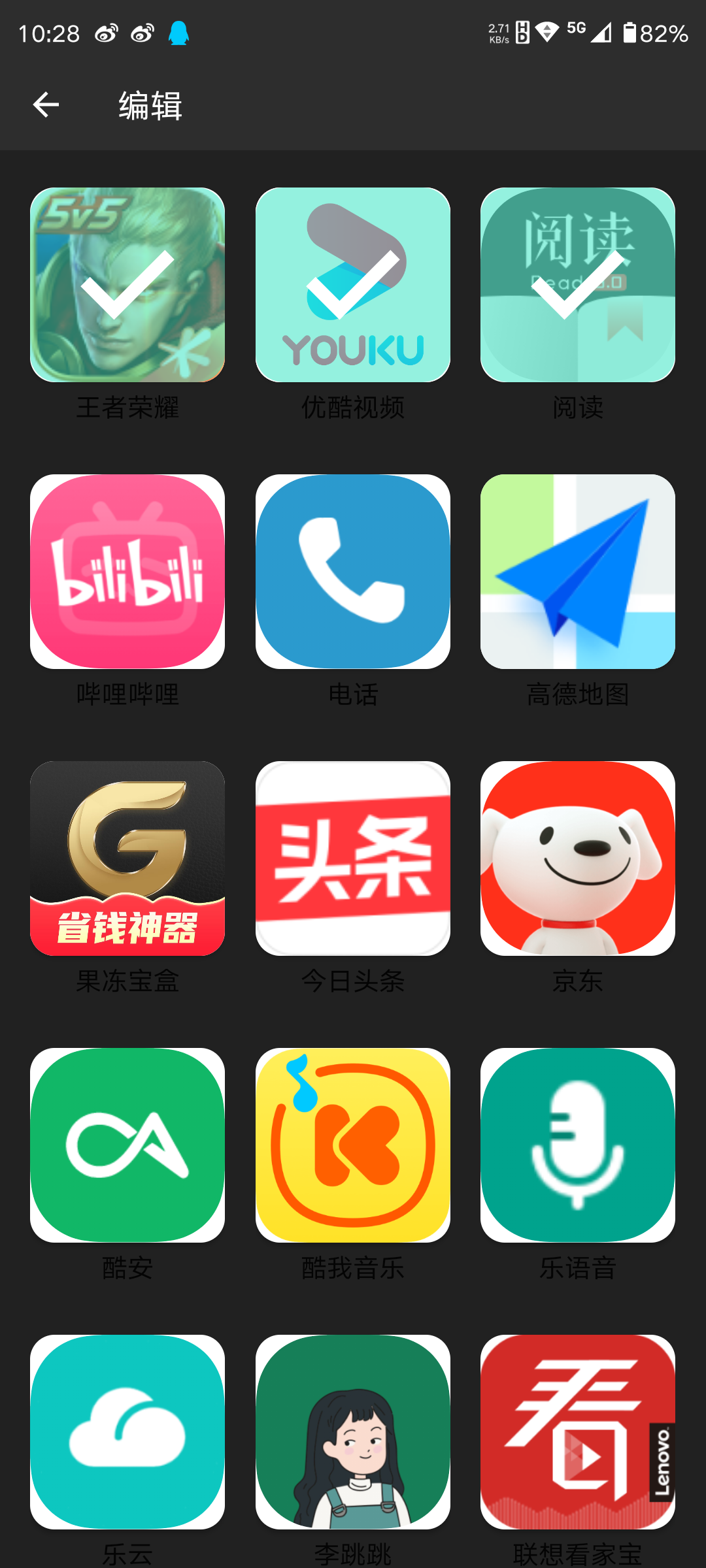Viewport: 706px width, 1568px height.
Task: Choose the 酷安 app
Action: coord(127,1145)
